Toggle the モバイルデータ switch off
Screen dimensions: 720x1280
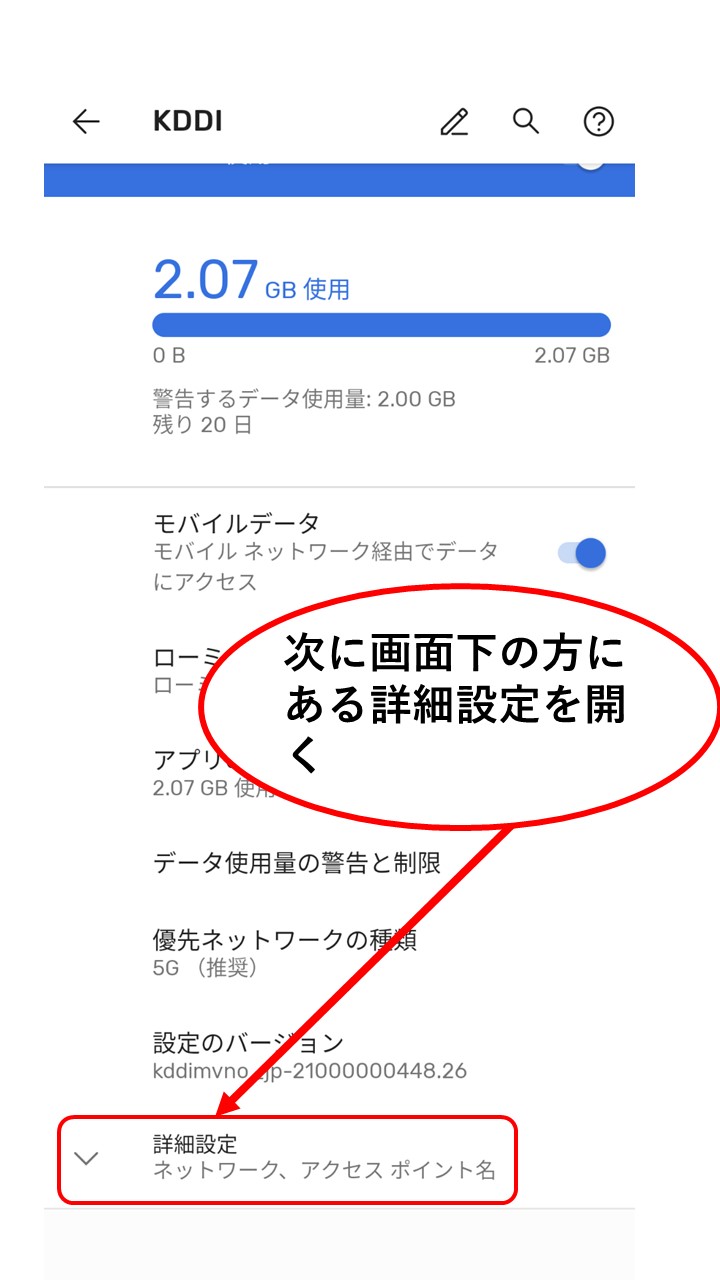(582, 552)
